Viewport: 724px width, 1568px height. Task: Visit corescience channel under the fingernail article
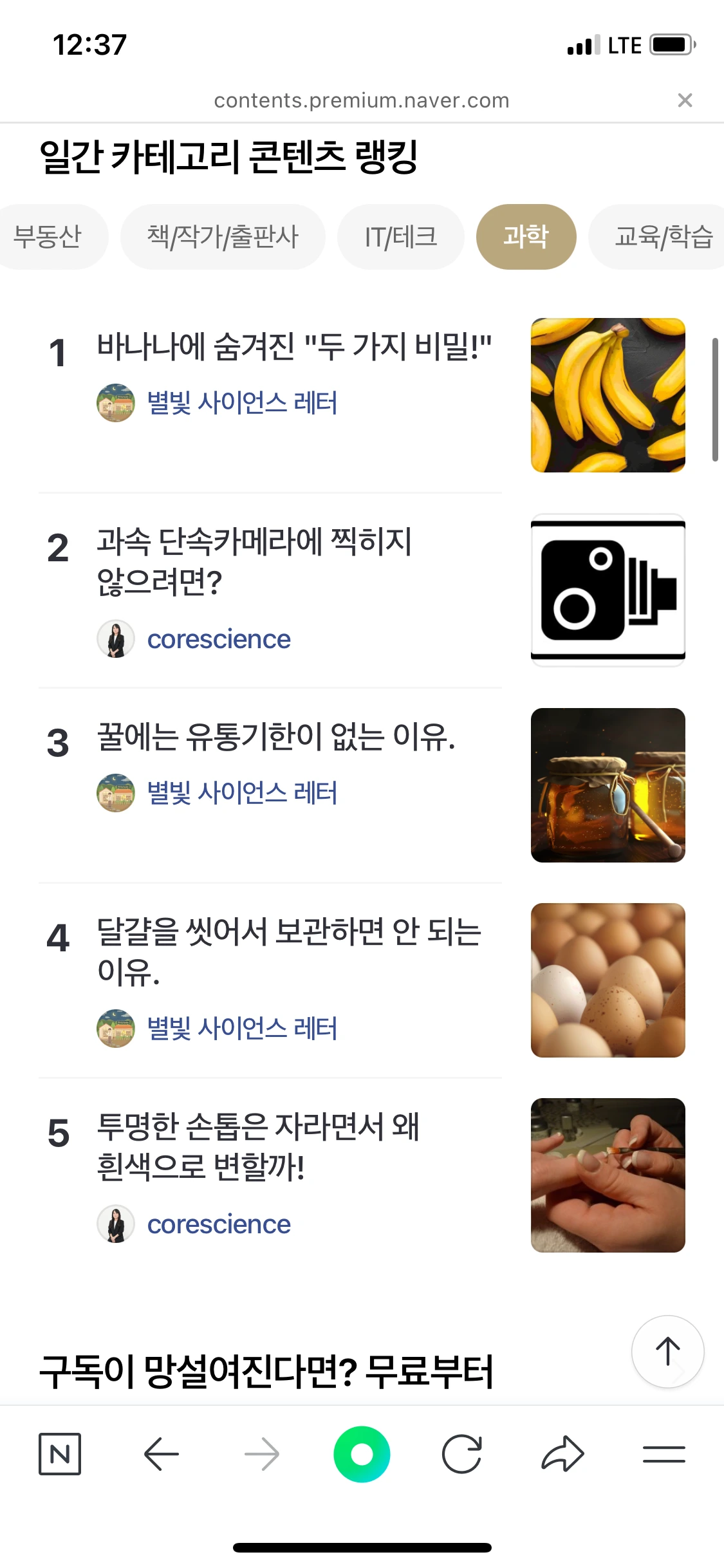pyautogui.click(x=219, y=1224)
